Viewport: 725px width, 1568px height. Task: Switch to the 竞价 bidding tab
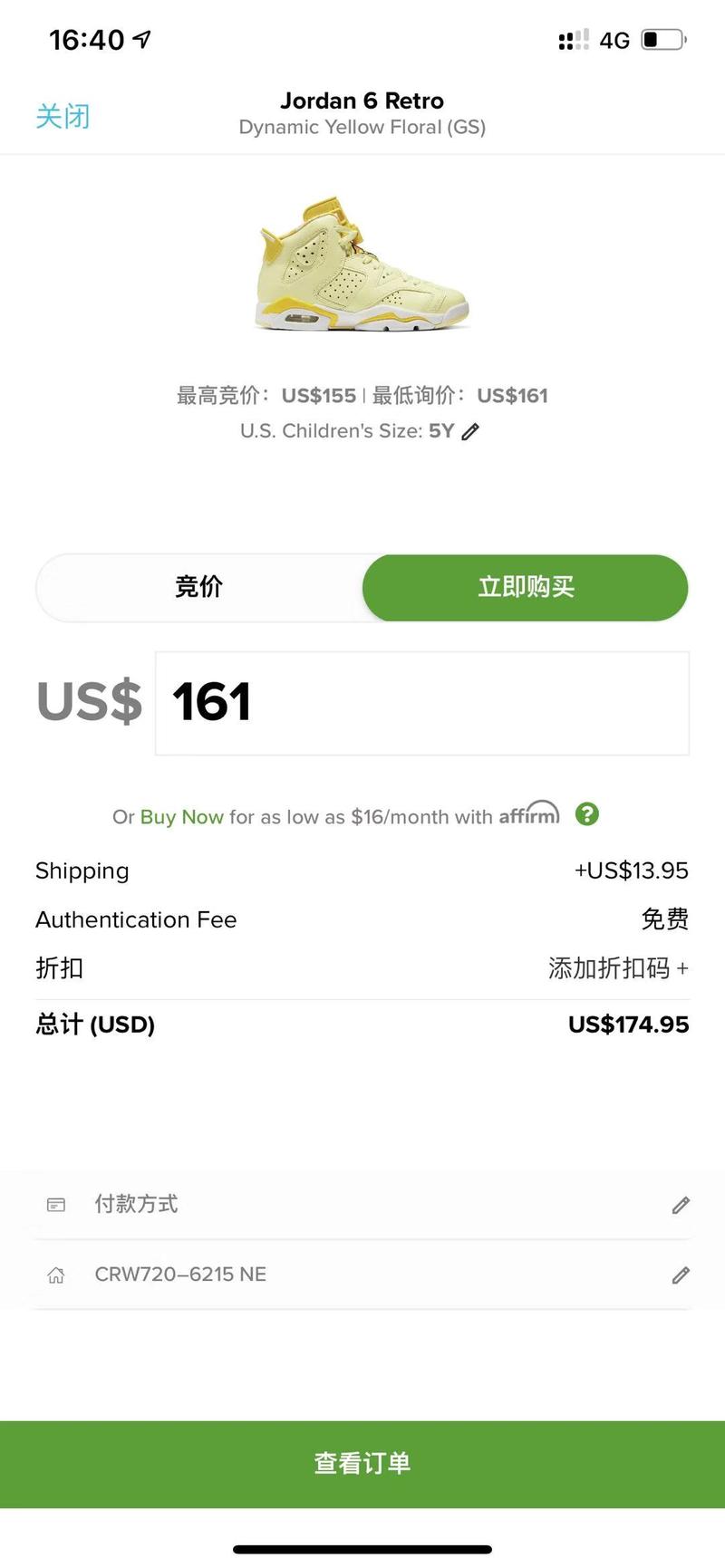[x=199, y=588]
